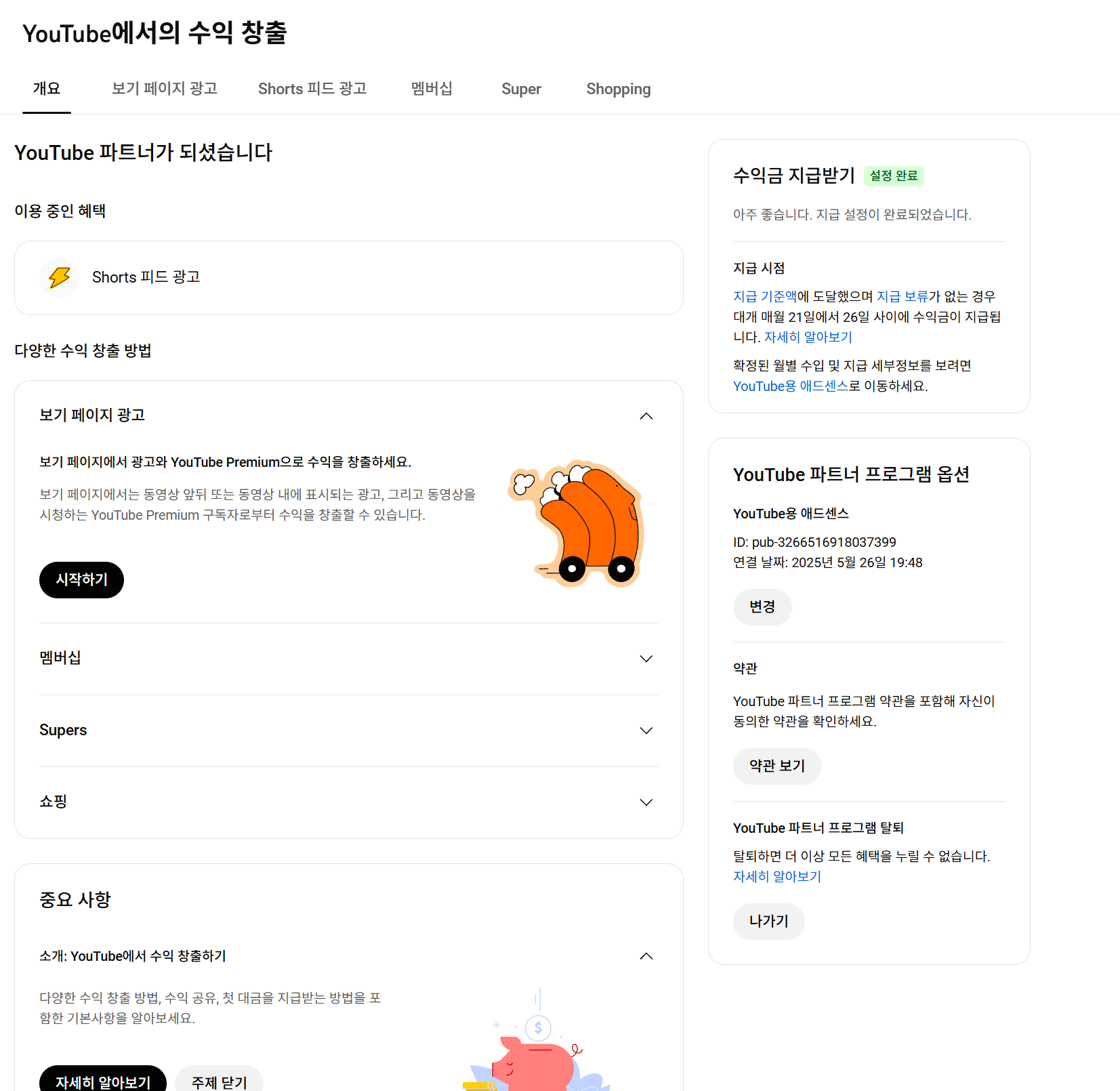This screenshot has height=1091, width=1120.
Task: Open the YouTube용 애드센스 link
Action: pos(790,386)
